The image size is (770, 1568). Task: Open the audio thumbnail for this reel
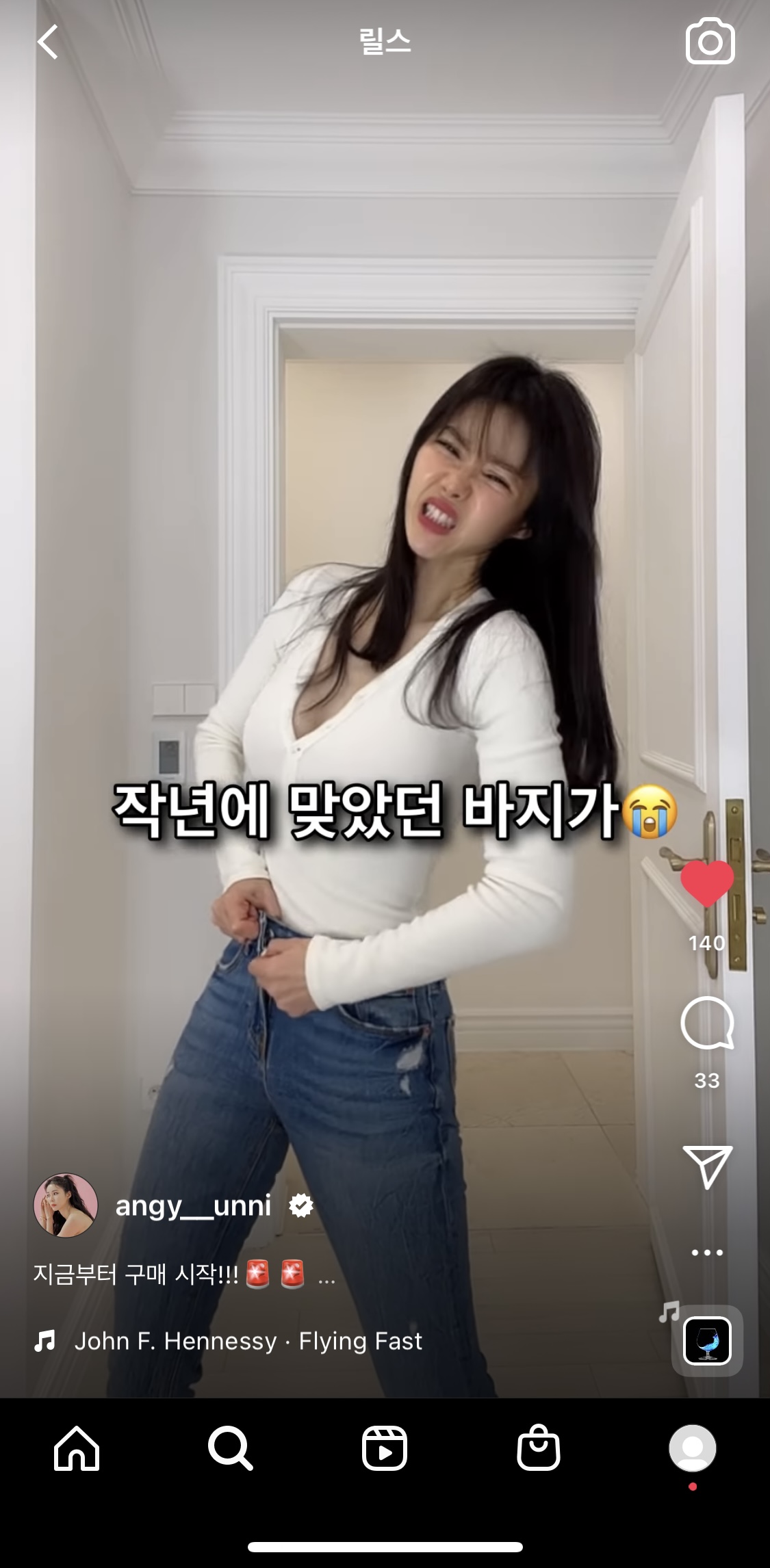click(707, 1341)
